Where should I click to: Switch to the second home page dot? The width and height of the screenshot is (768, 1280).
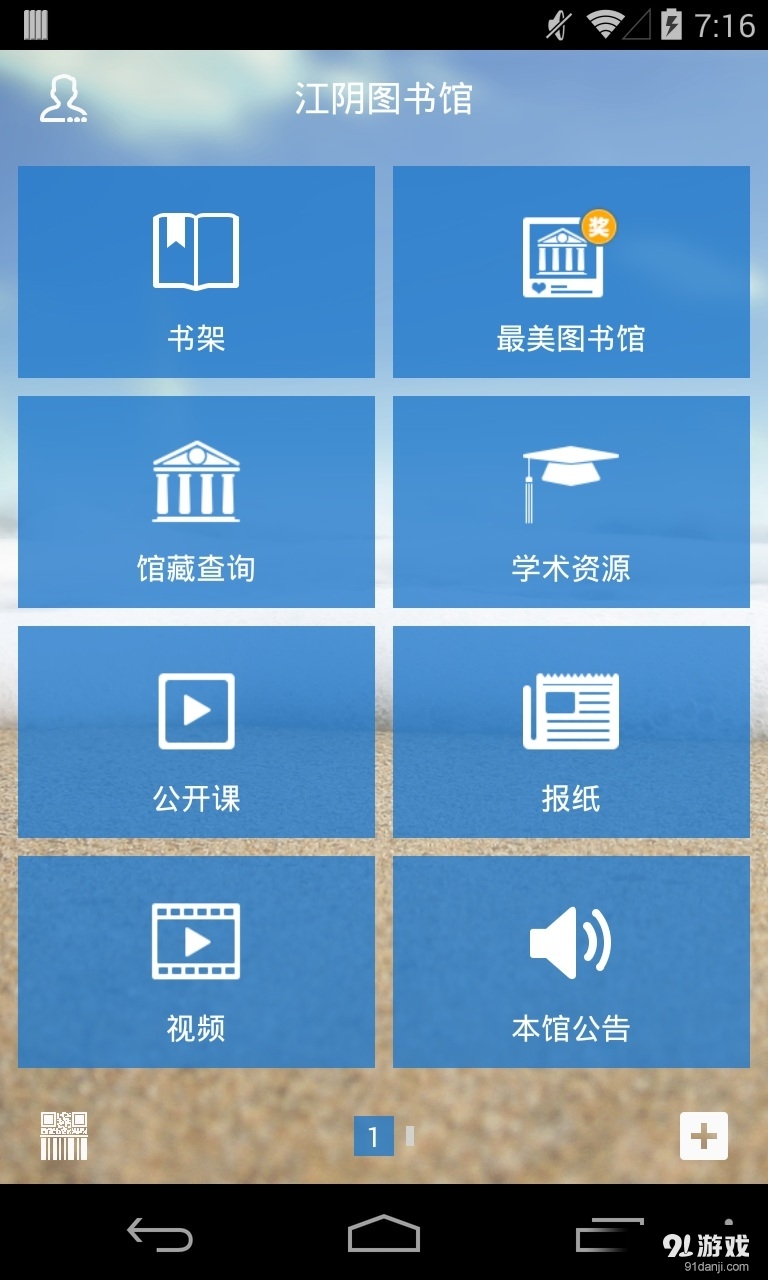[x=410, y=1135]
